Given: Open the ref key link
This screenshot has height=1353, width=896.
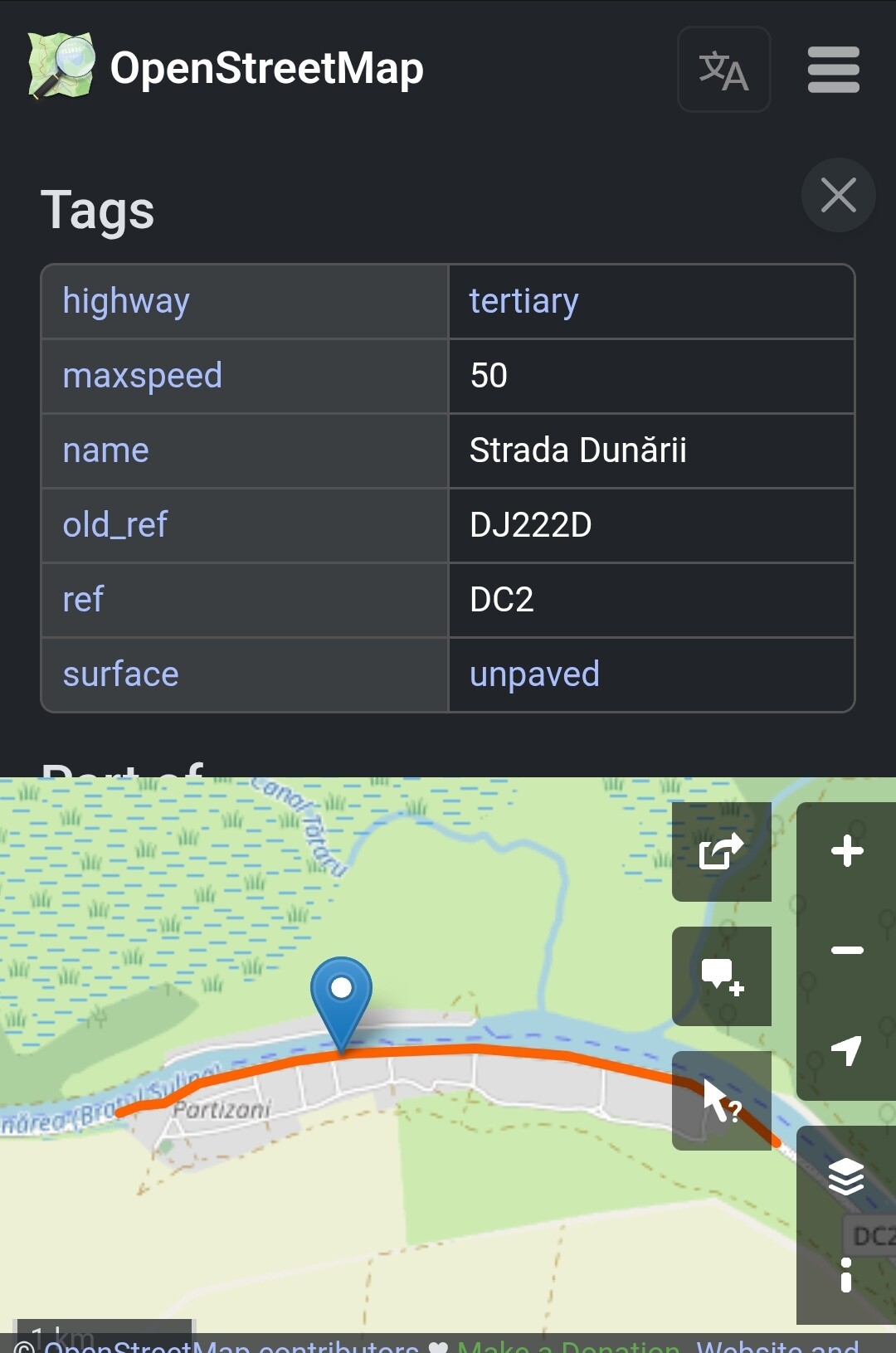Looking at the screenshot, I should pos(83,600).
